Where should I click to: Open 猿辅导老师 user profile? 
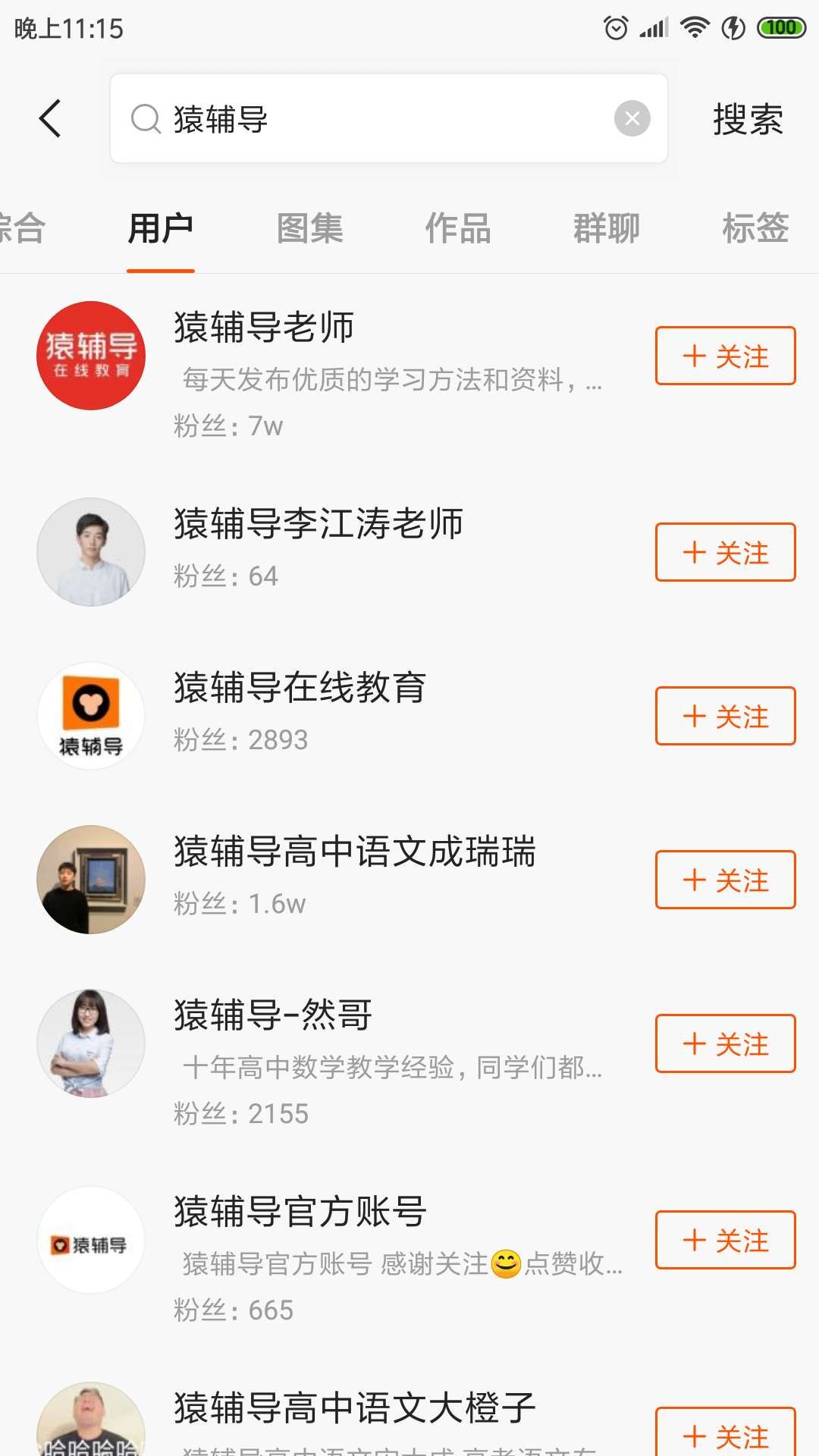264,328
